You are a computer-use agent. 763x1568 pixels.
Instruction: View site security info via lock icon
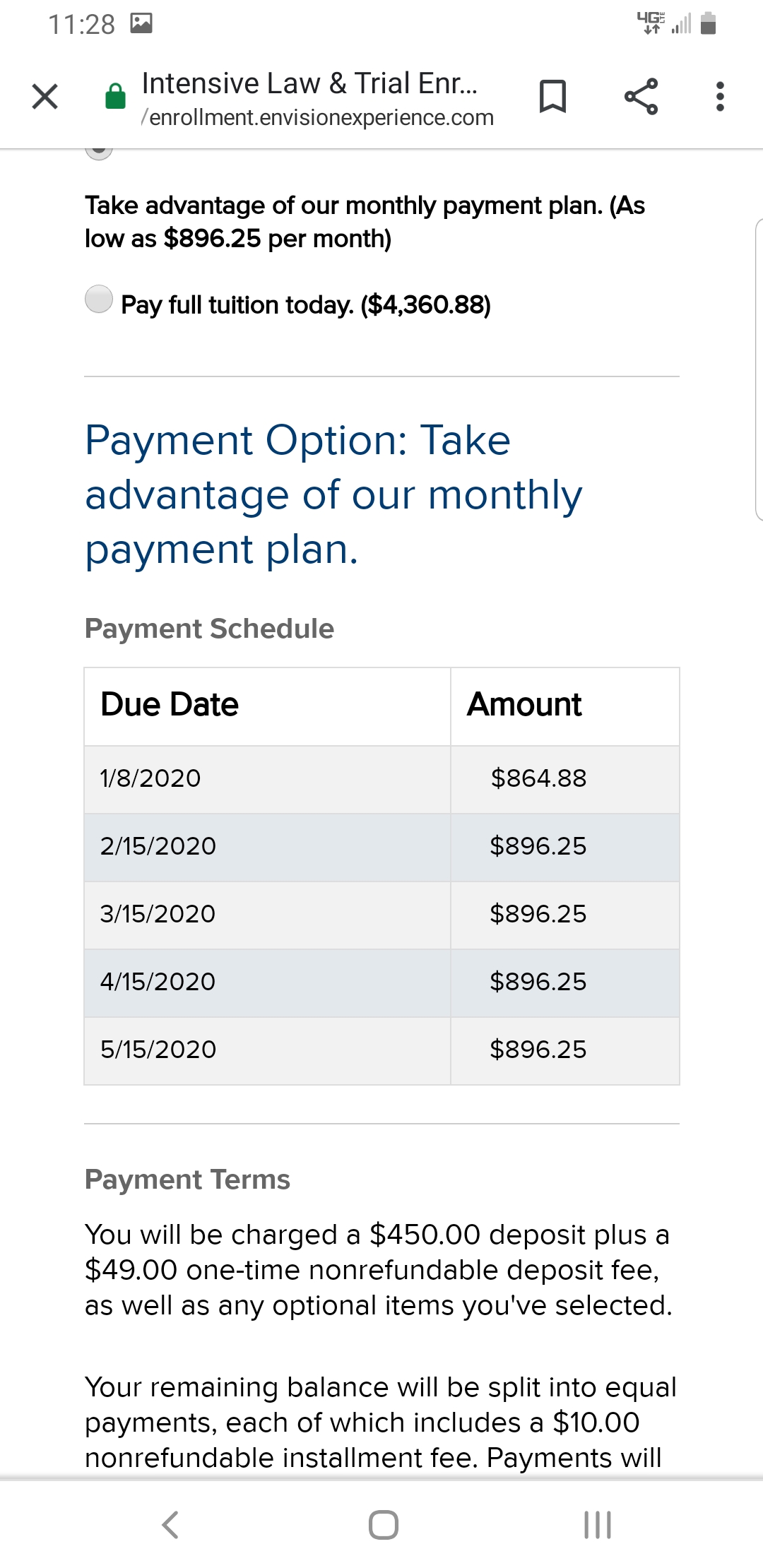pos(115,97)
